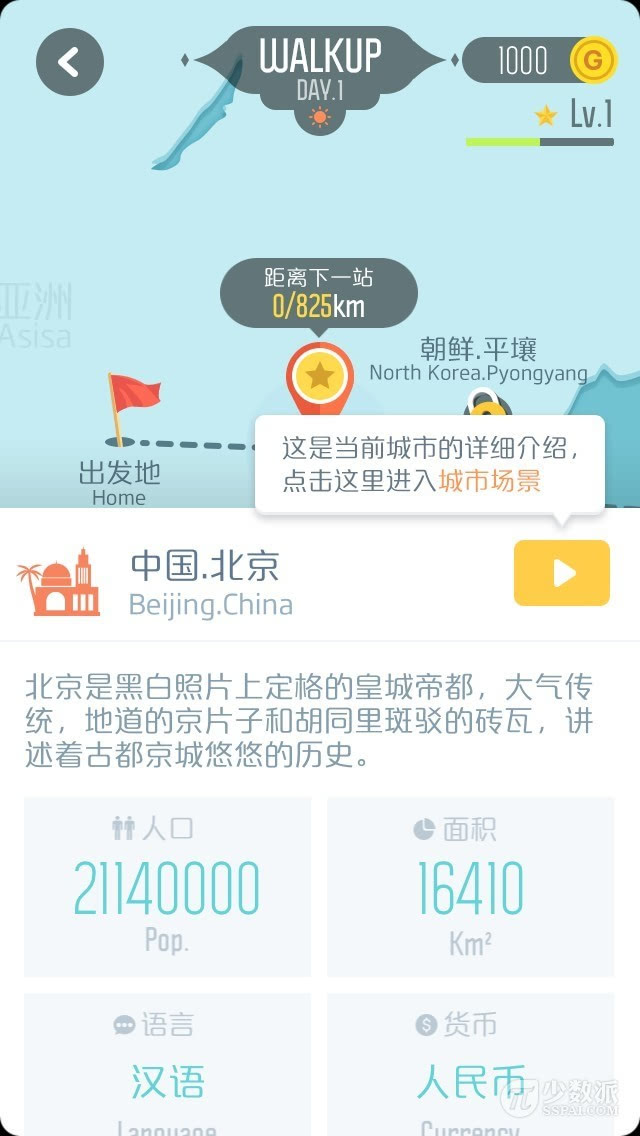Screen dimensions: 640x1136
Task: Enter the Beijing city scene play button
Action: (562, 573)
